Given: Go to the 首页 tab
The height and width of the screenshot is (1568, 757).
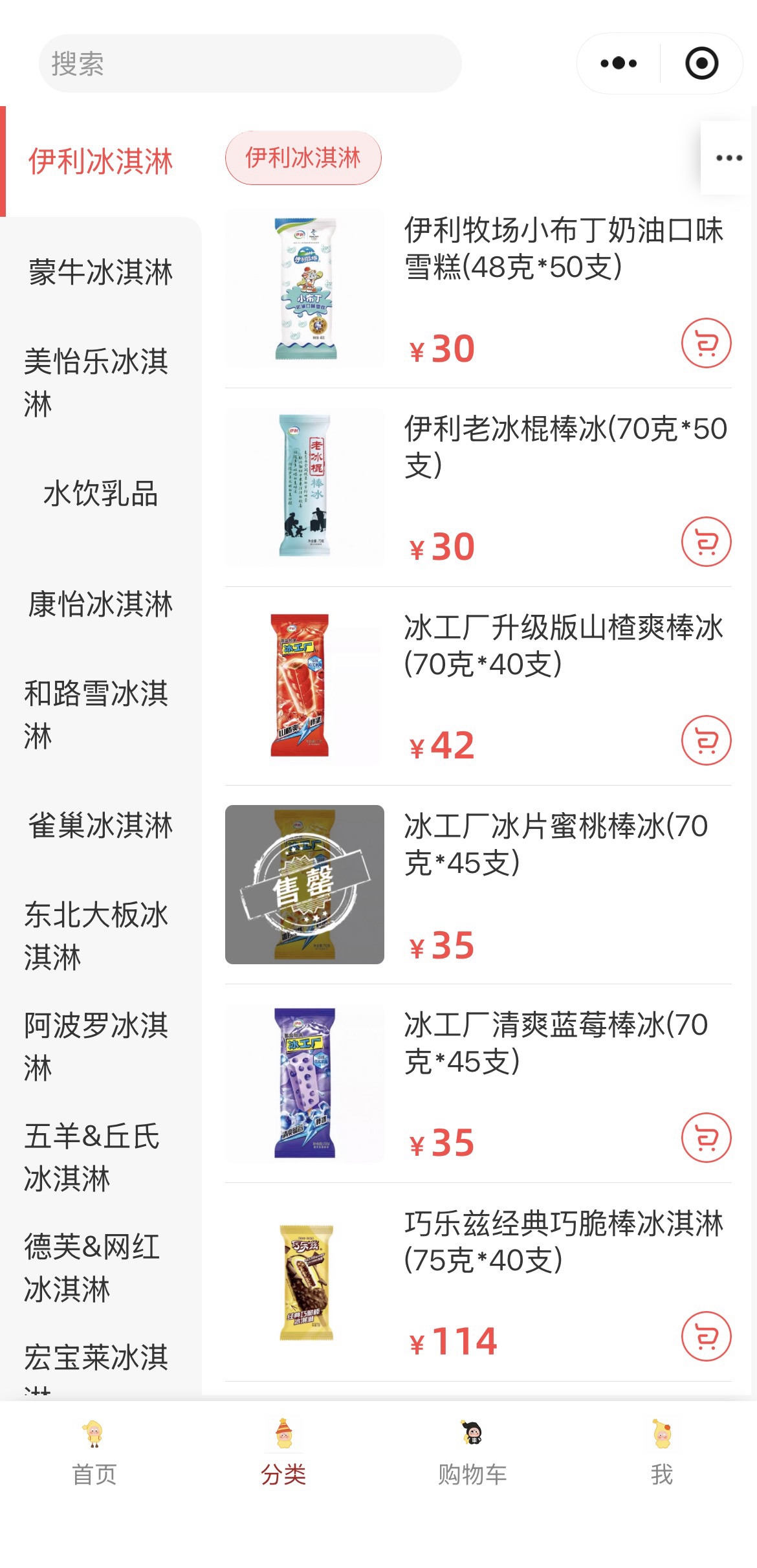Looking at the screenshot, I should pos(94,1452).
